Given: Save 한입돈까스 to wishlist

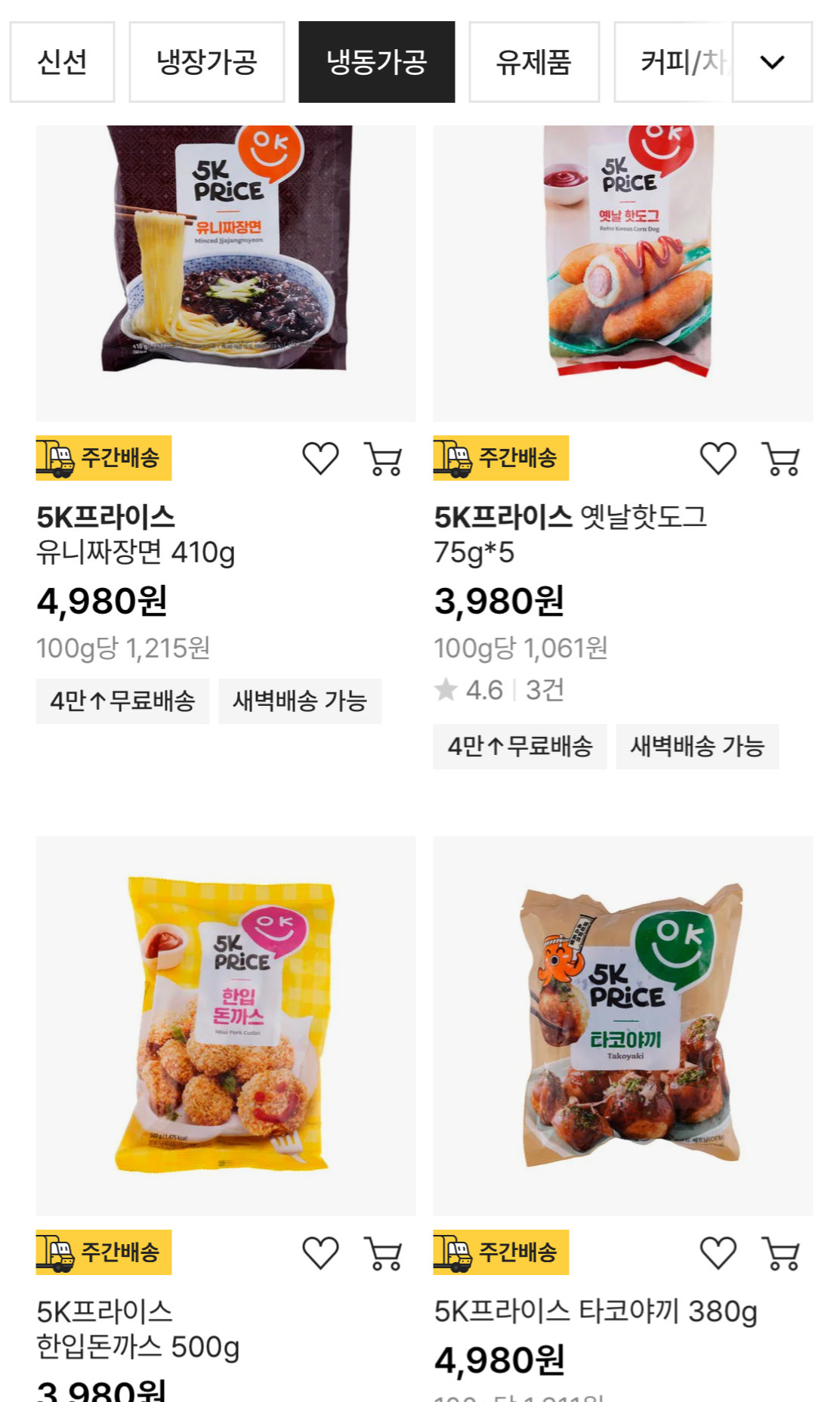Looking at the screenshot, I should pyautogui.click(x=320, y=1253).
